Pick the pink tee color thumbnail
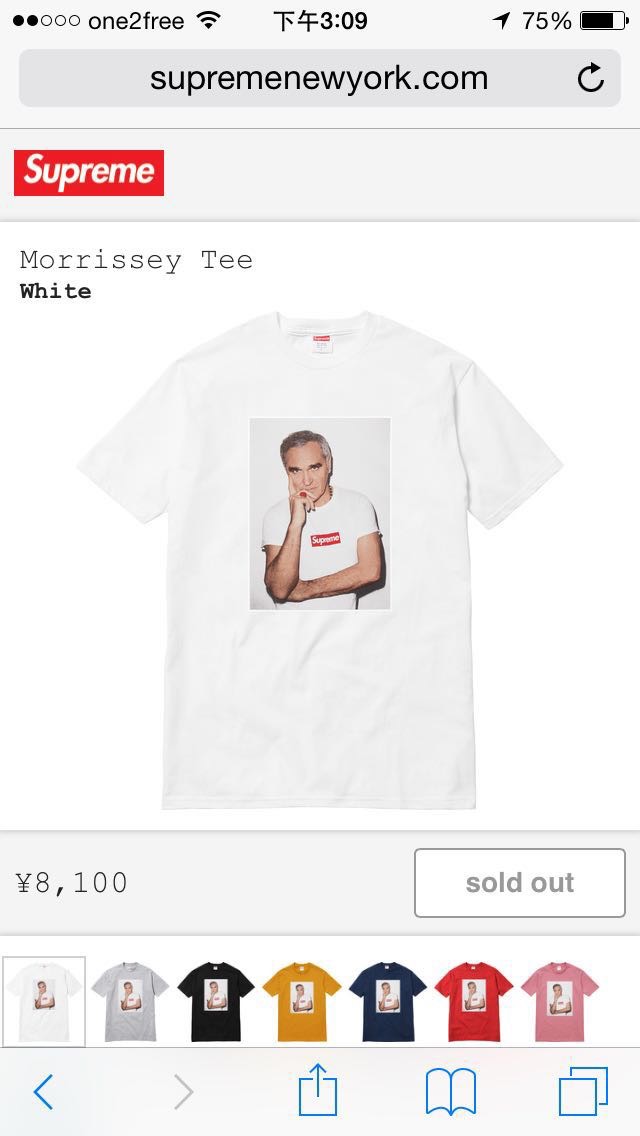This screenshot has width=640, height=1136. (x=559, y=1001)
